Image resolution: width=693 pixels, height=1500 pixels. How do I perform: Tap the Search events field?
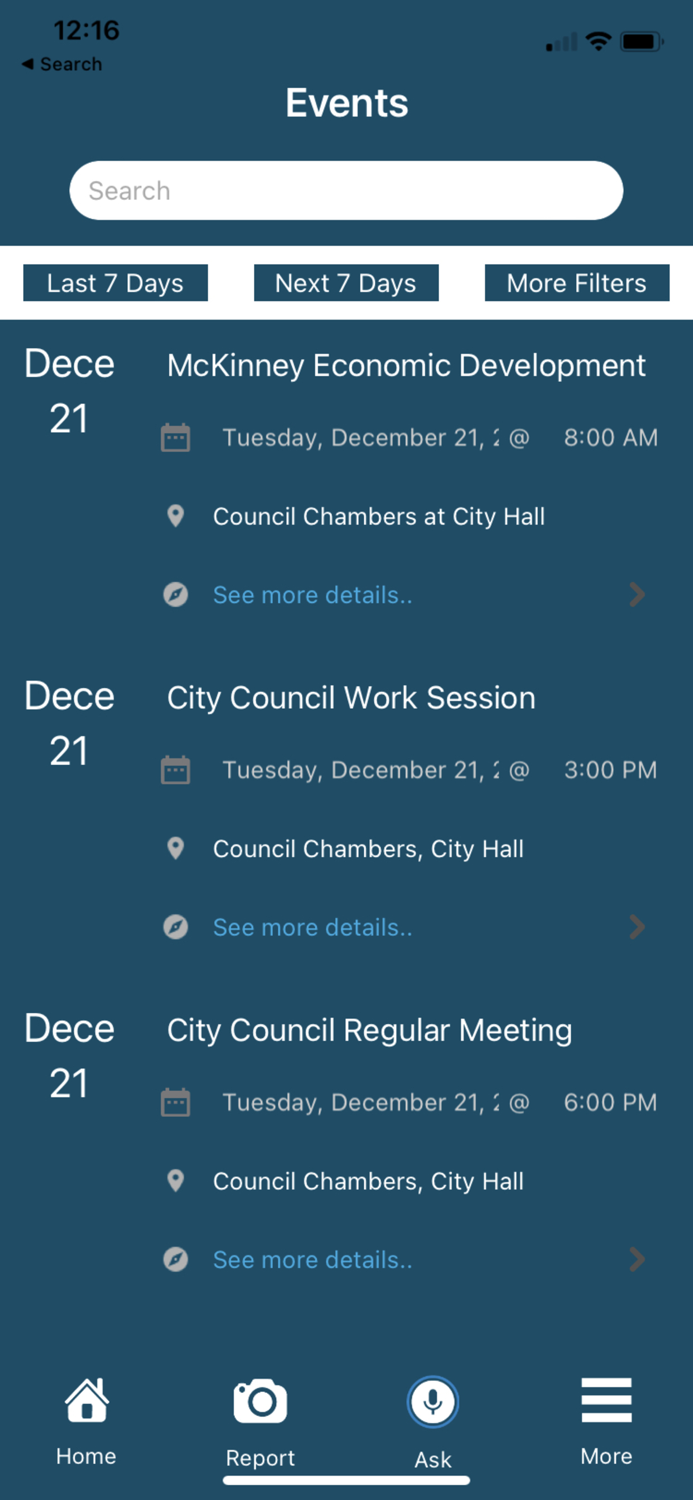click(346, 191)
